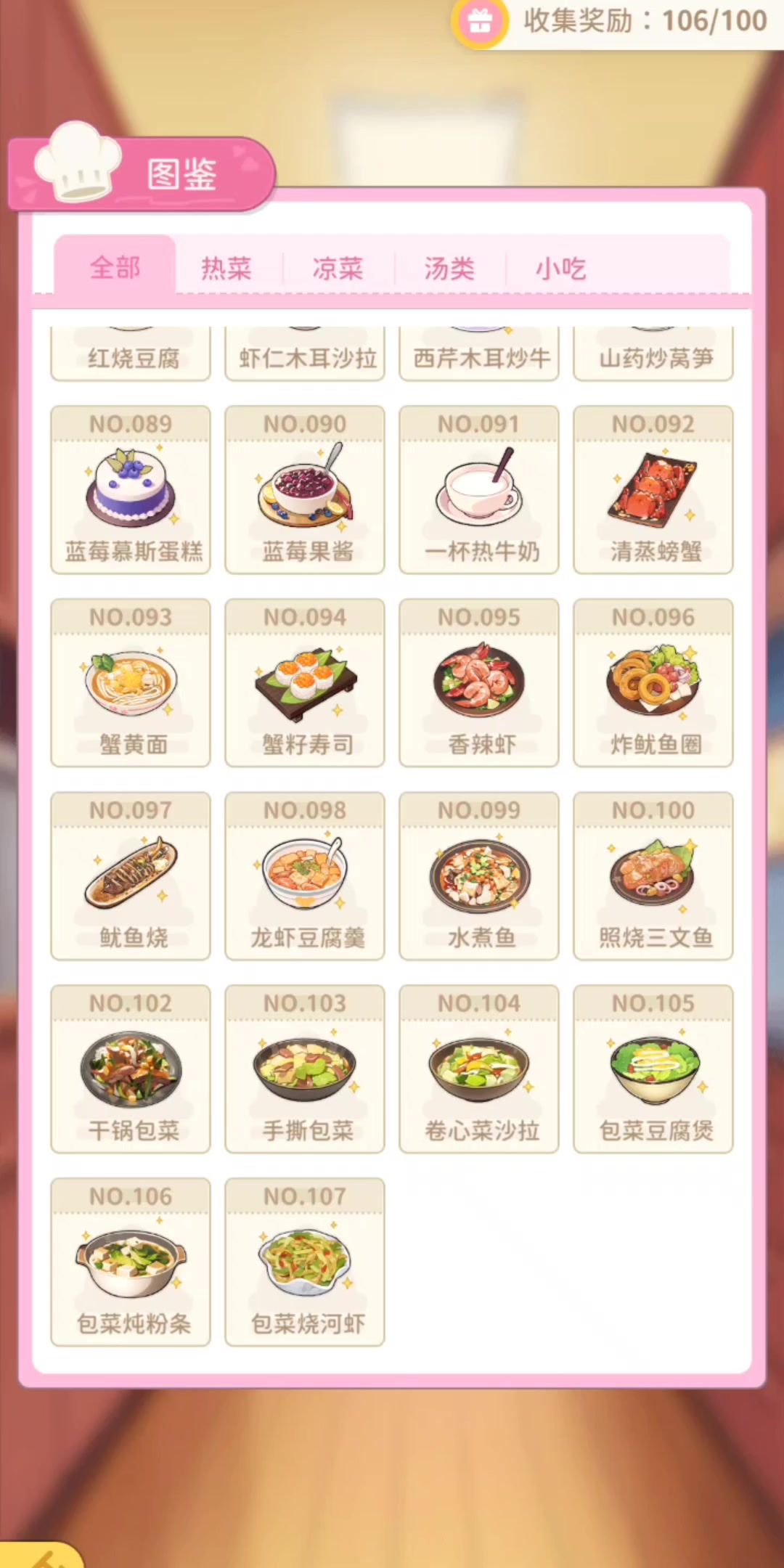Switch to the 热菜 tab
The height and width of the screenshot is (1568, 784).
226,268
